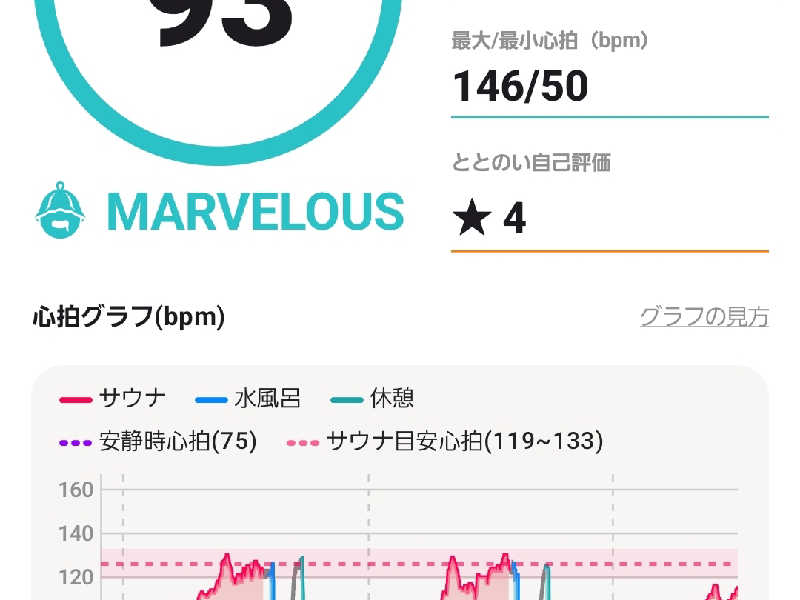Open the グラフの見方 link
The height and width of the screenshot is (600, 800).
click(704, 318)
